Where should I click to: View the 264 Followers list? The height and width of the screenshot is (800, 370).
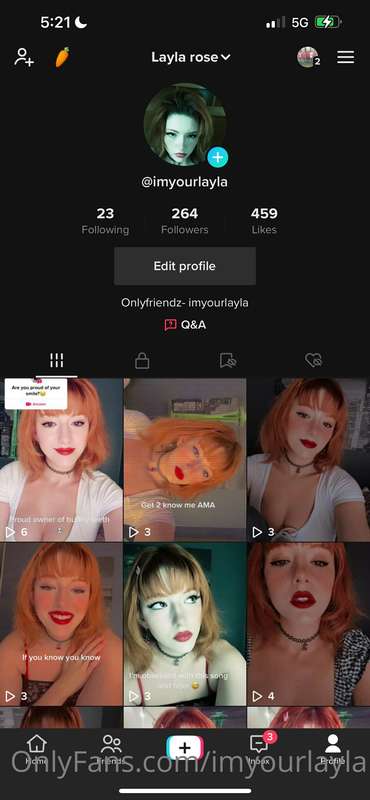click(x=185, y=221)
